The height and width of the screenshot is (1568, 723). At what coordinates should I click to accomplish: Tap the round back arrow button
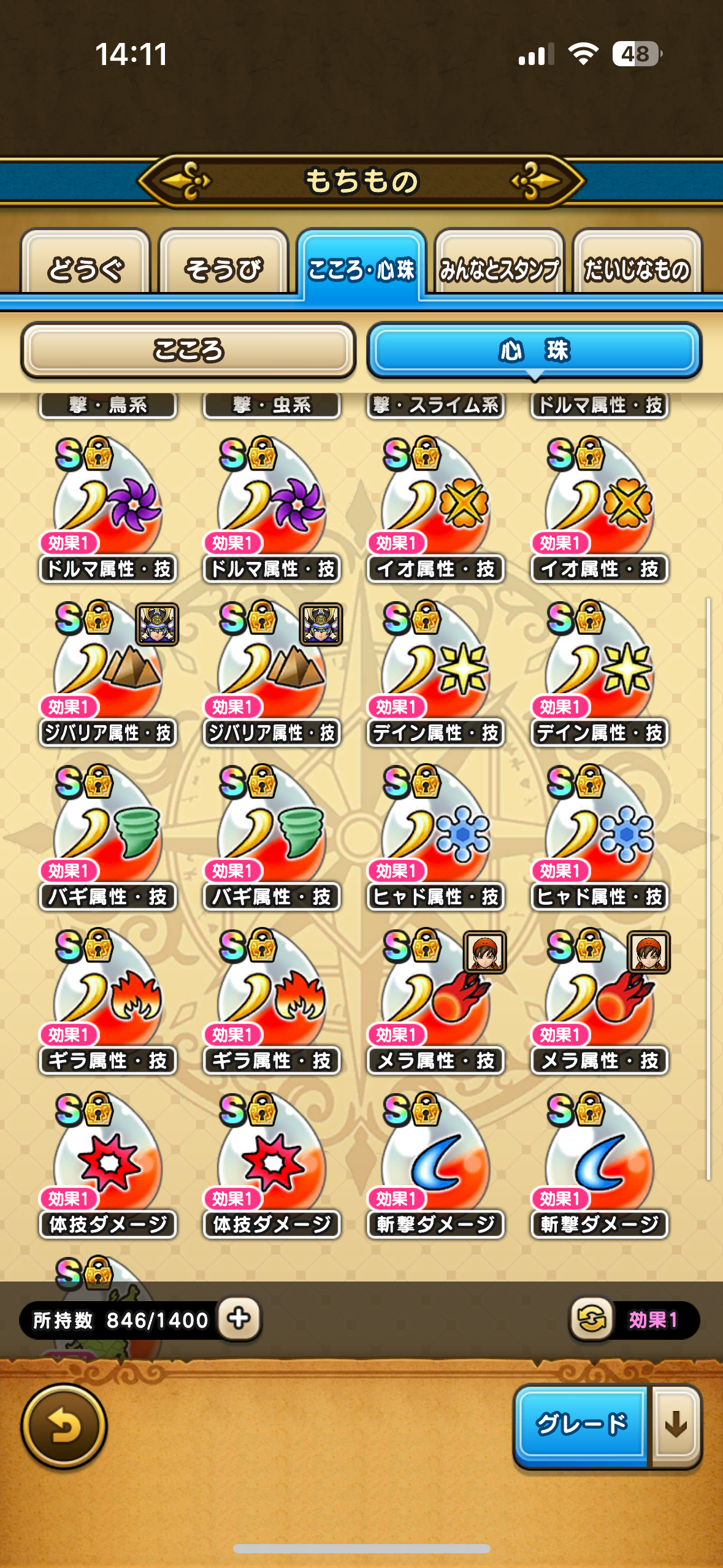64,1426
